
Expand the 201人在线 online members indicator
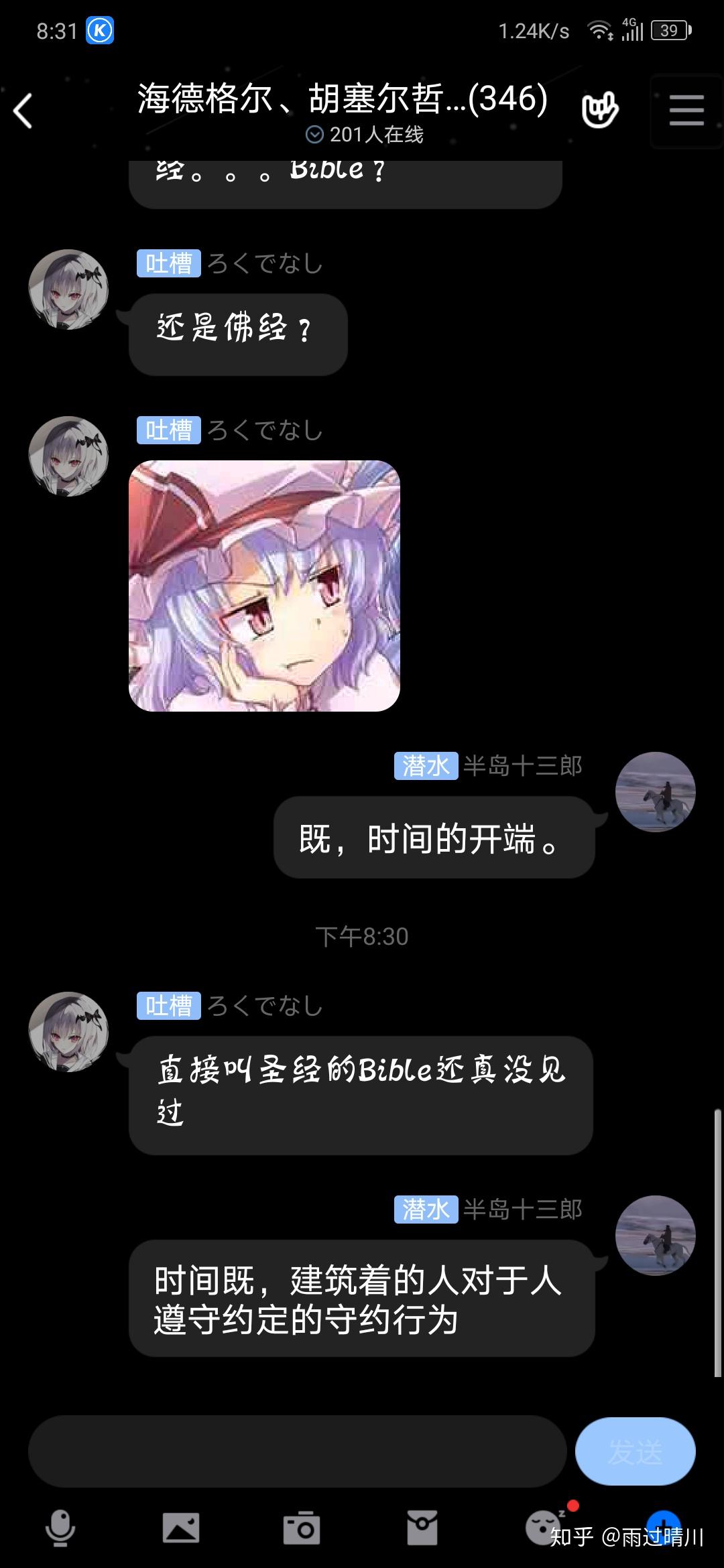[x=365, y=135]
